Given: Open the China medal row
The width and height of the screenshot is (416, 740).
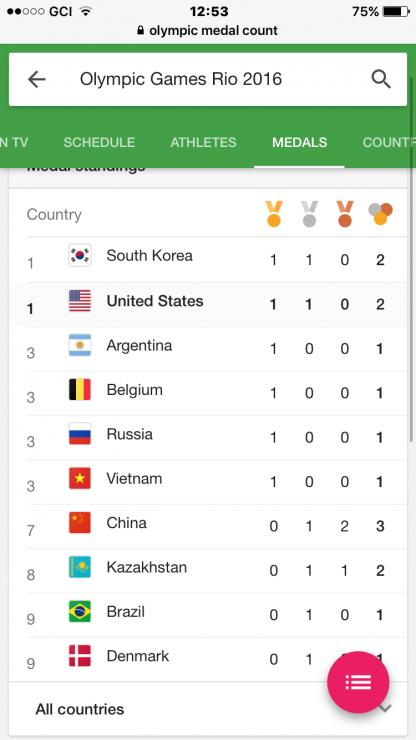Looking at the screenshot, I should click(x=208, y=526).
